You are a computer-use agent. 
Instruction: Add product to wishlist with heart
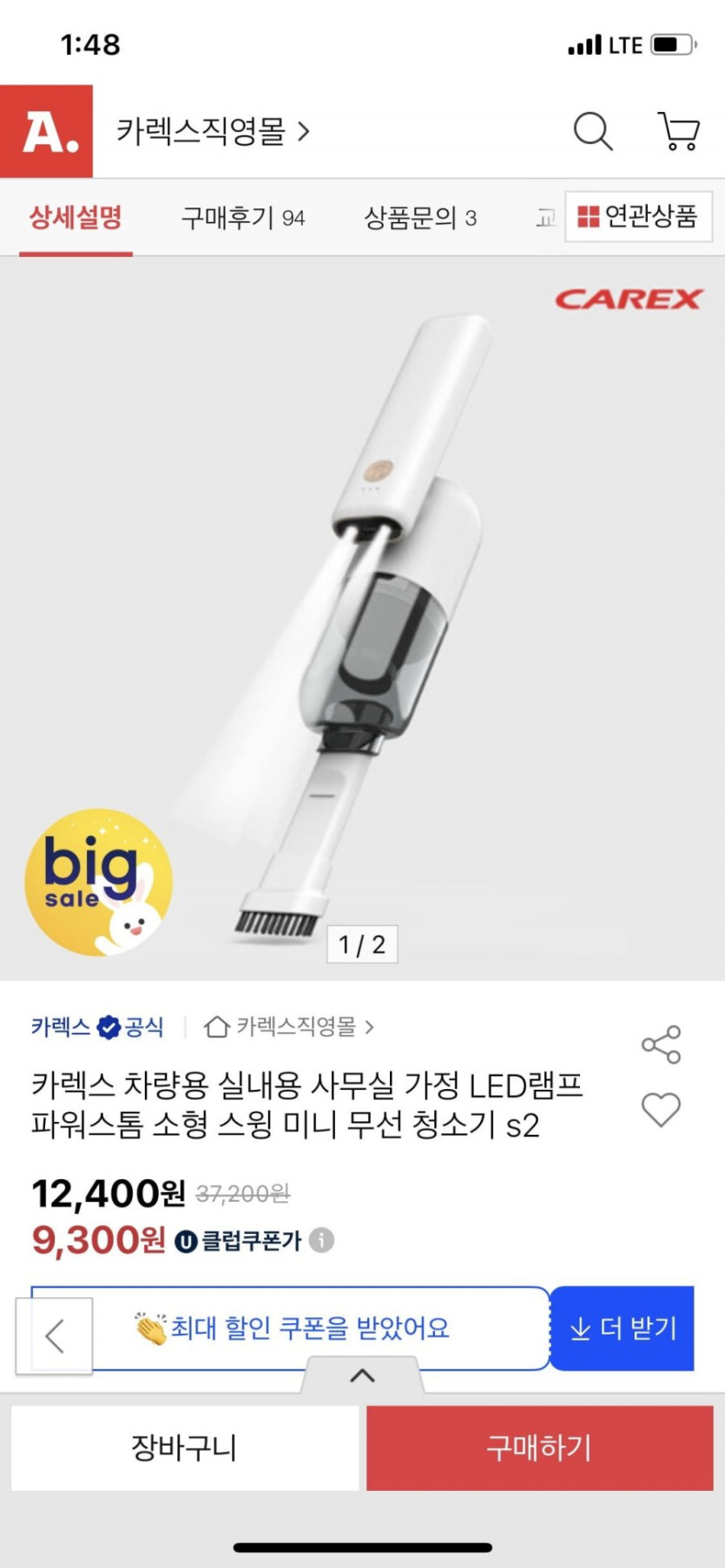[x=661, y=1109]
